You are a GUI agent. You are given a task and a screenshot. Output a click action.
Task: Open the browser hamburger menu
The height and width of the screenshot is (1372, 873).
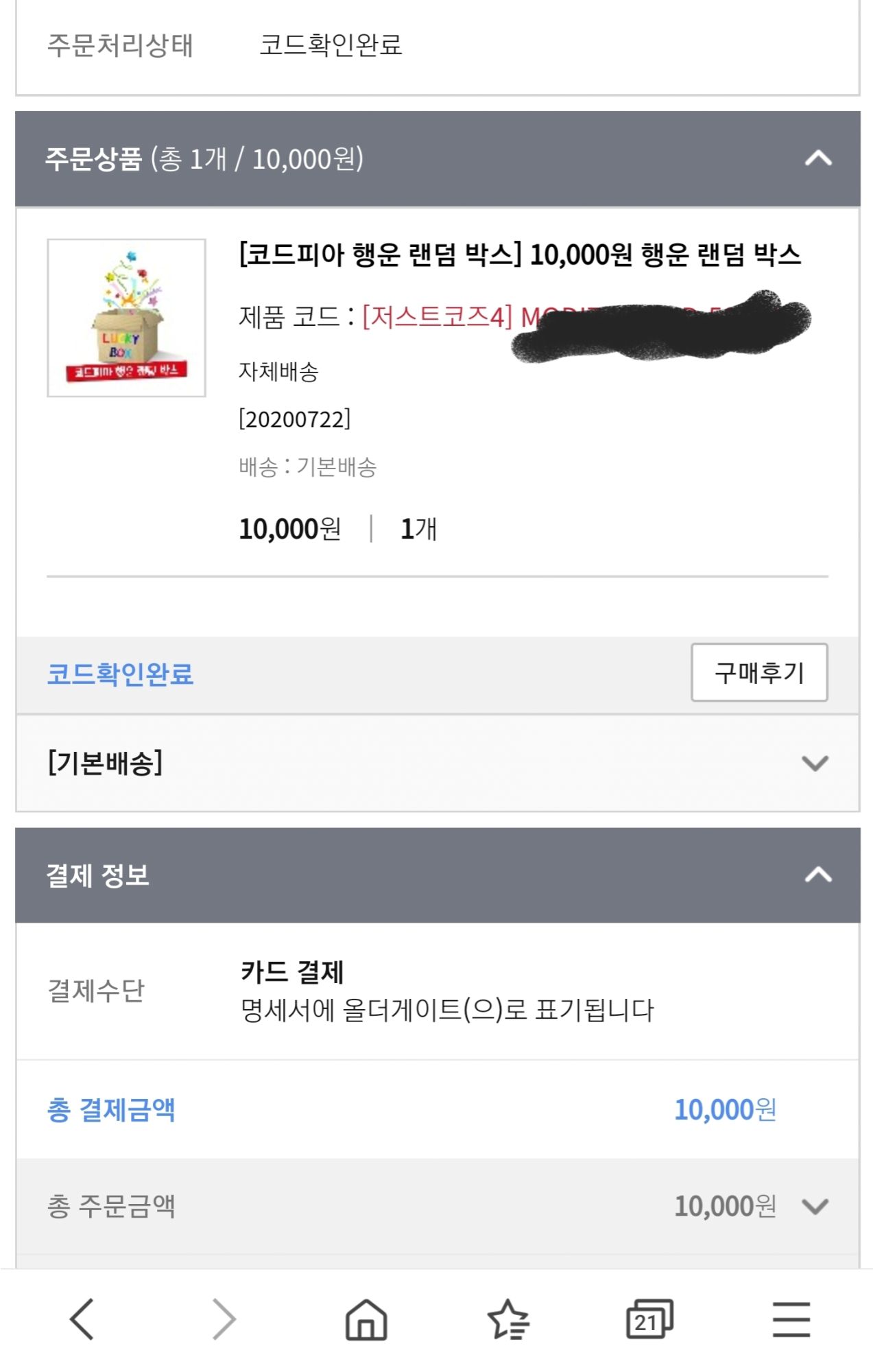click(x=791, y=1318)
